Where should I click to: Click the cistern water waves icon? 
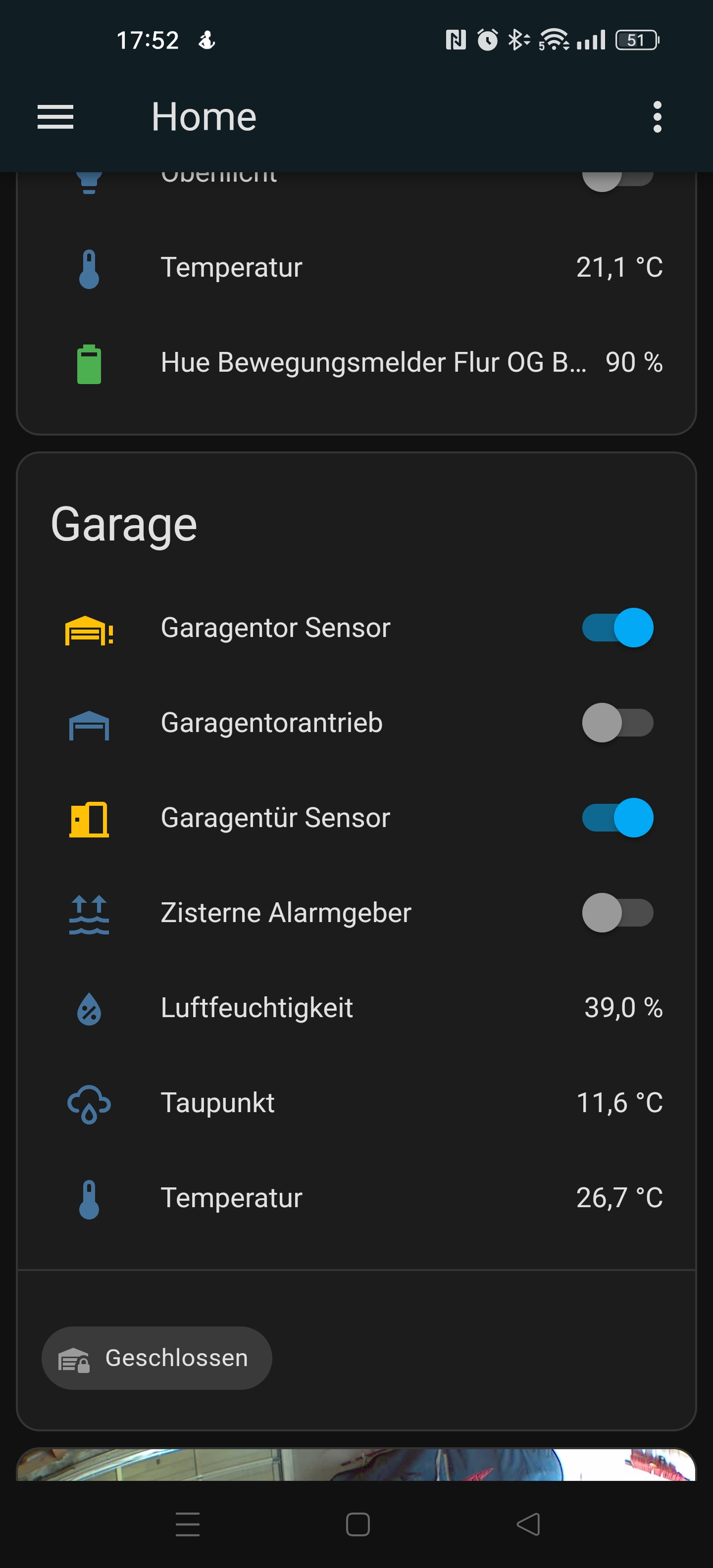click(88, 912)
